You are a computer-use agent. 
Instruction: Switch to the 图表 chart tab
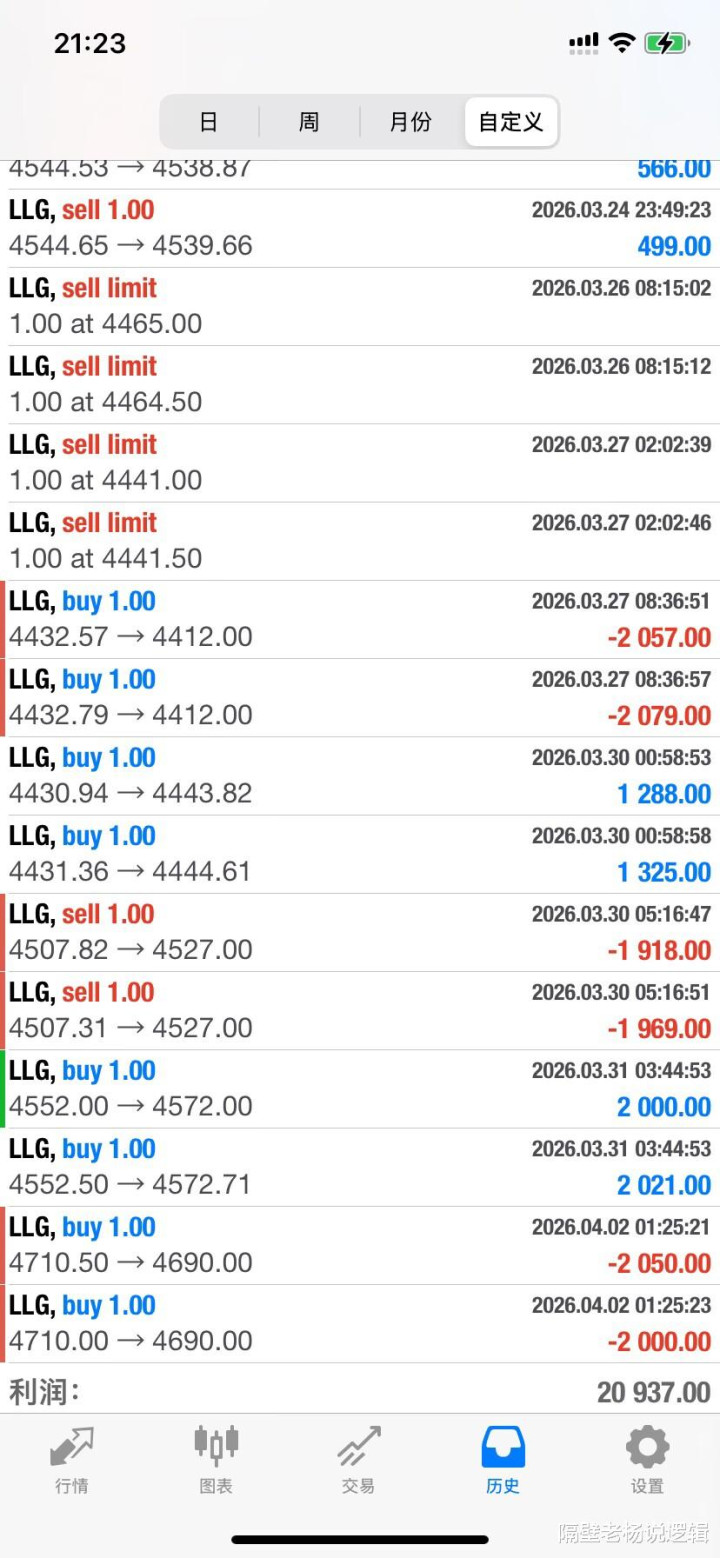point(216,1460)
